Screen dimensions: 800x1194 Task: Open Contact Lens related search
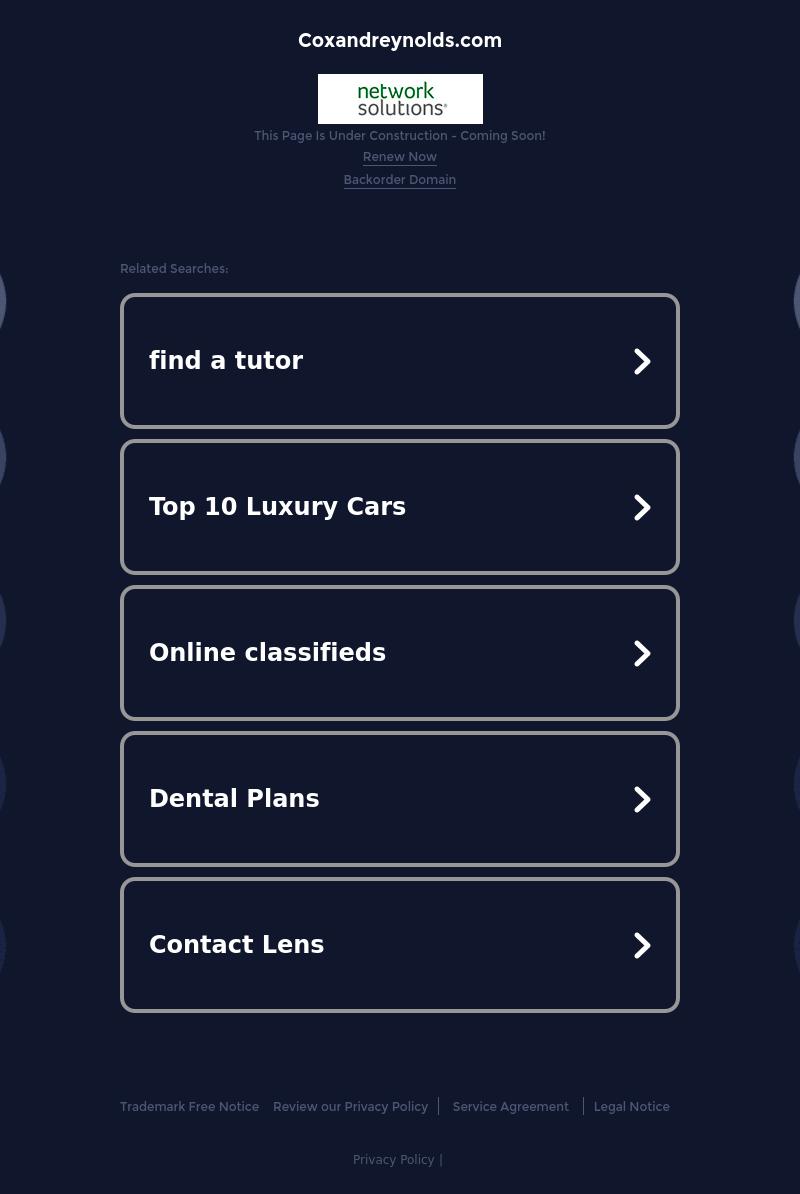click(x=400, y=945)
